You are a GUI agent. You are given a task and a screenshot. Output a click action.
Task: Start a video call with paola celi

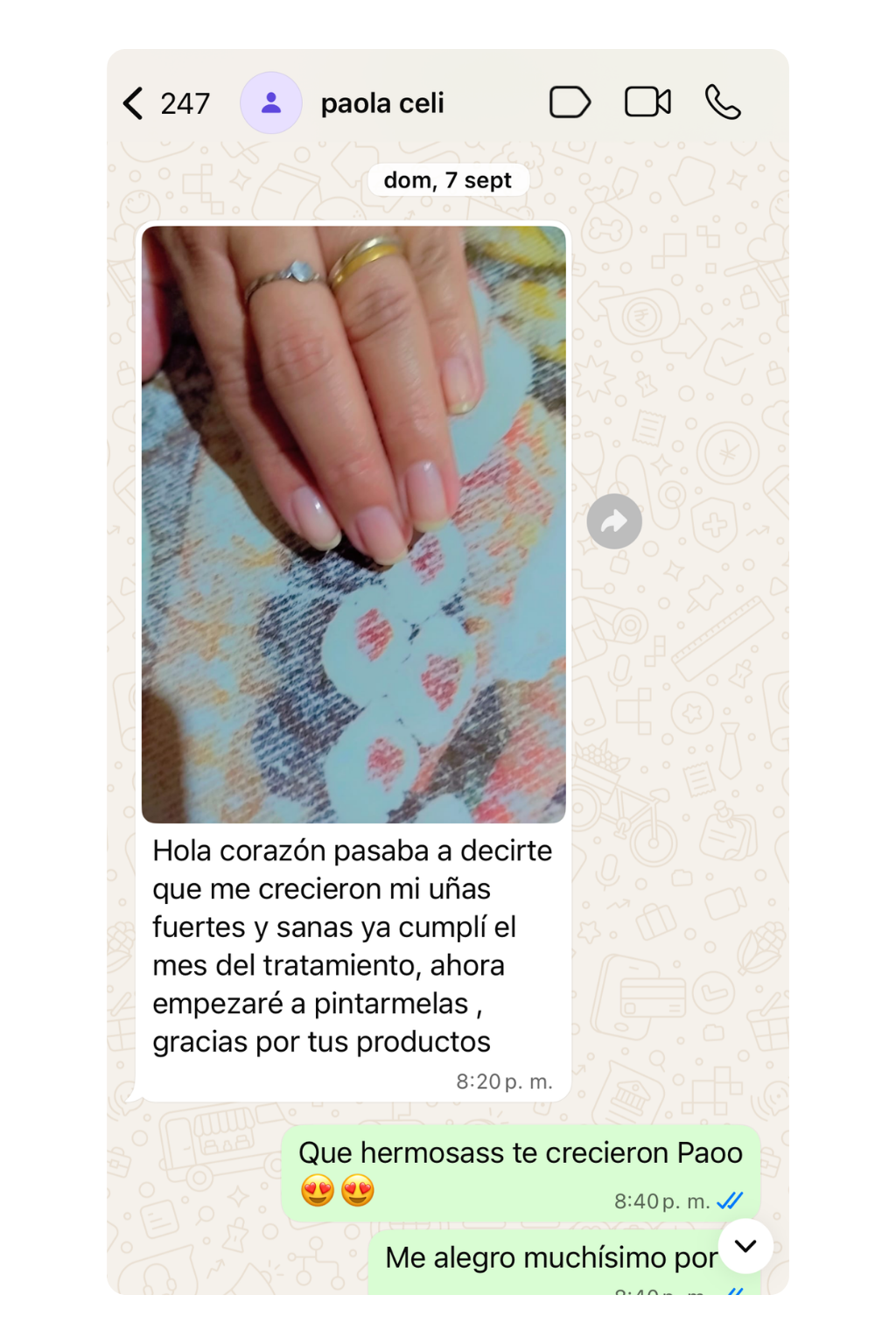[647, 102]
